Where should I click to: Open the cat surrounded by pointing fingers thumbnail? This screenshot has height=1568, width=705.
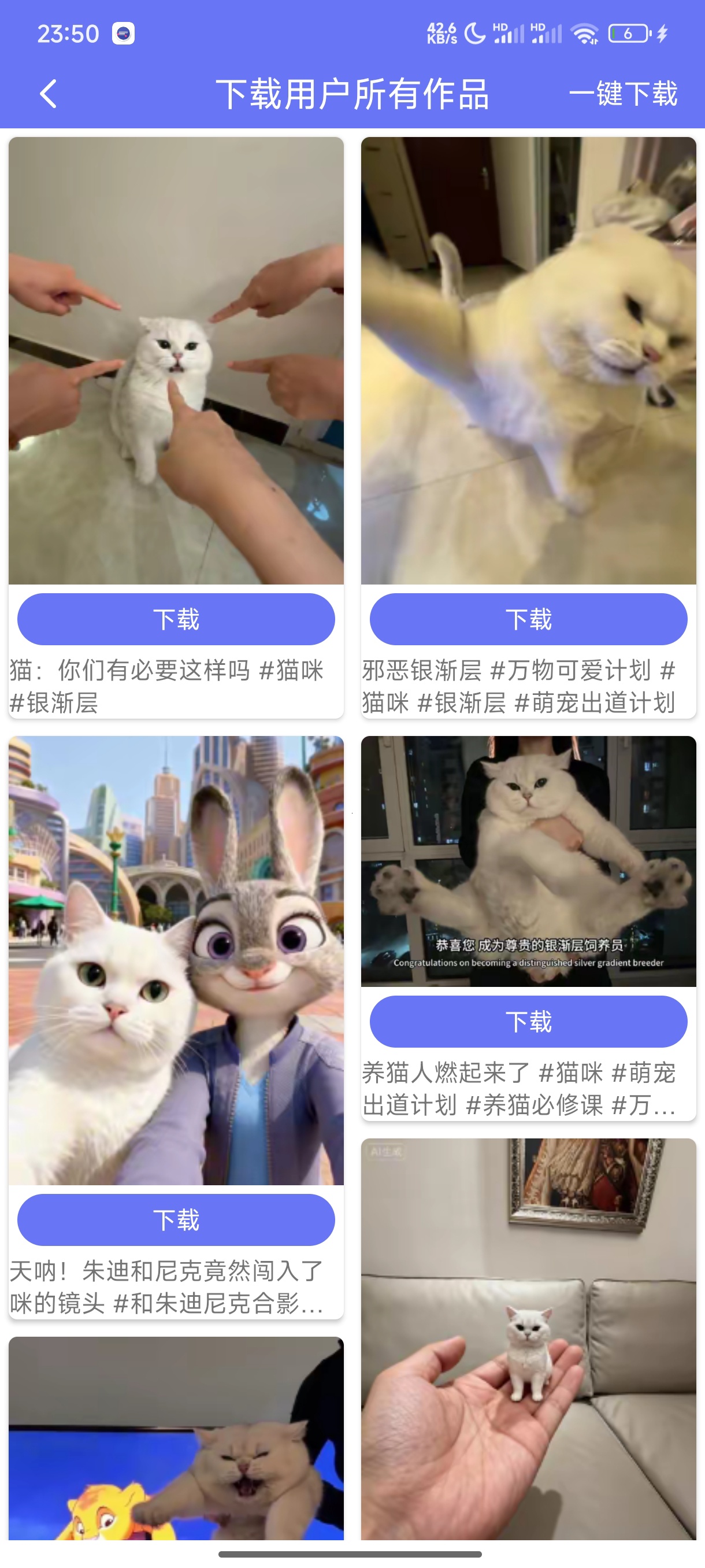click(176, 360)
